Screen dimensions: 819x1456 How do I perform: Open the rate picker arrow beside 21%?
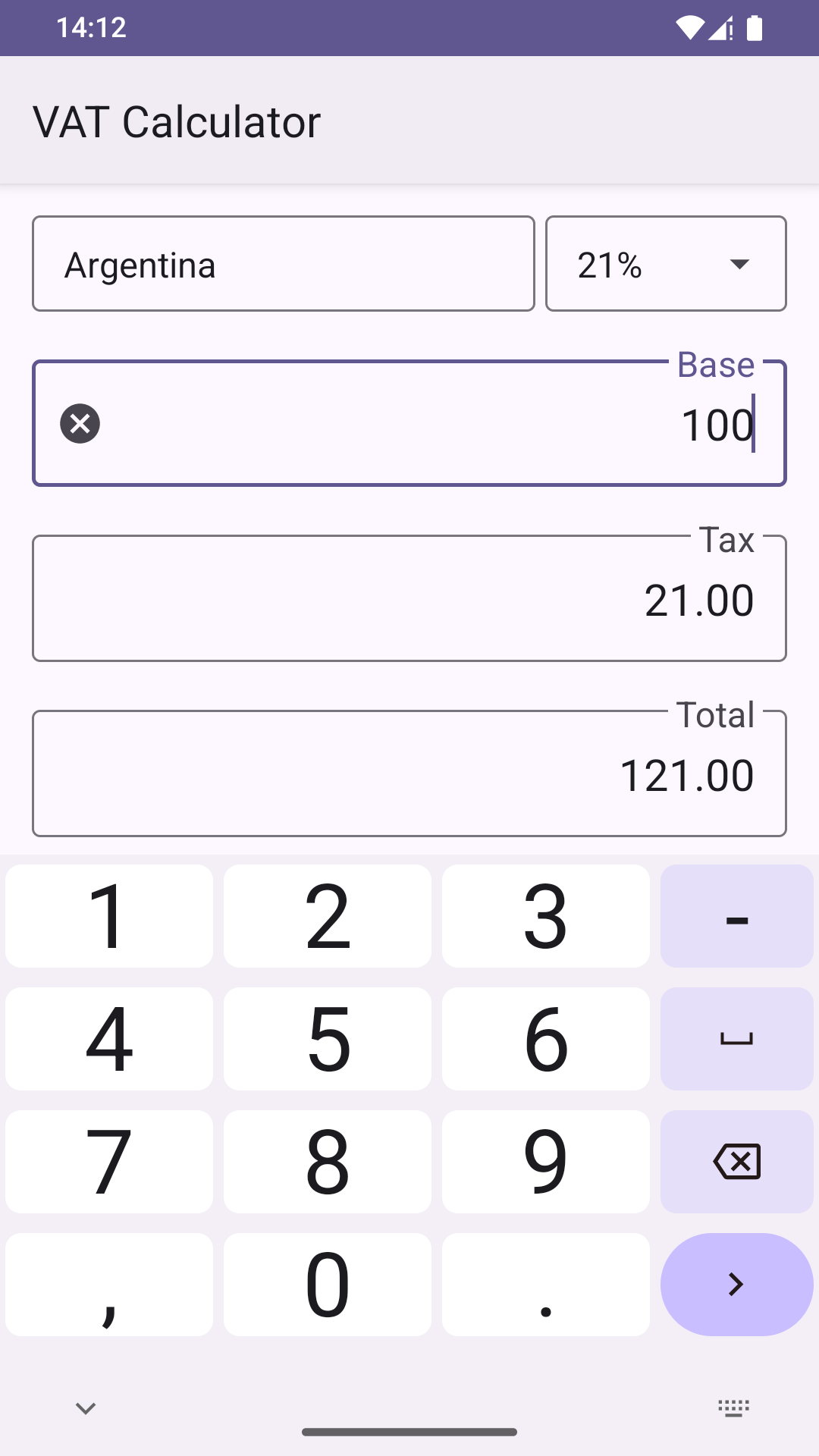click(x=739, y=265)
